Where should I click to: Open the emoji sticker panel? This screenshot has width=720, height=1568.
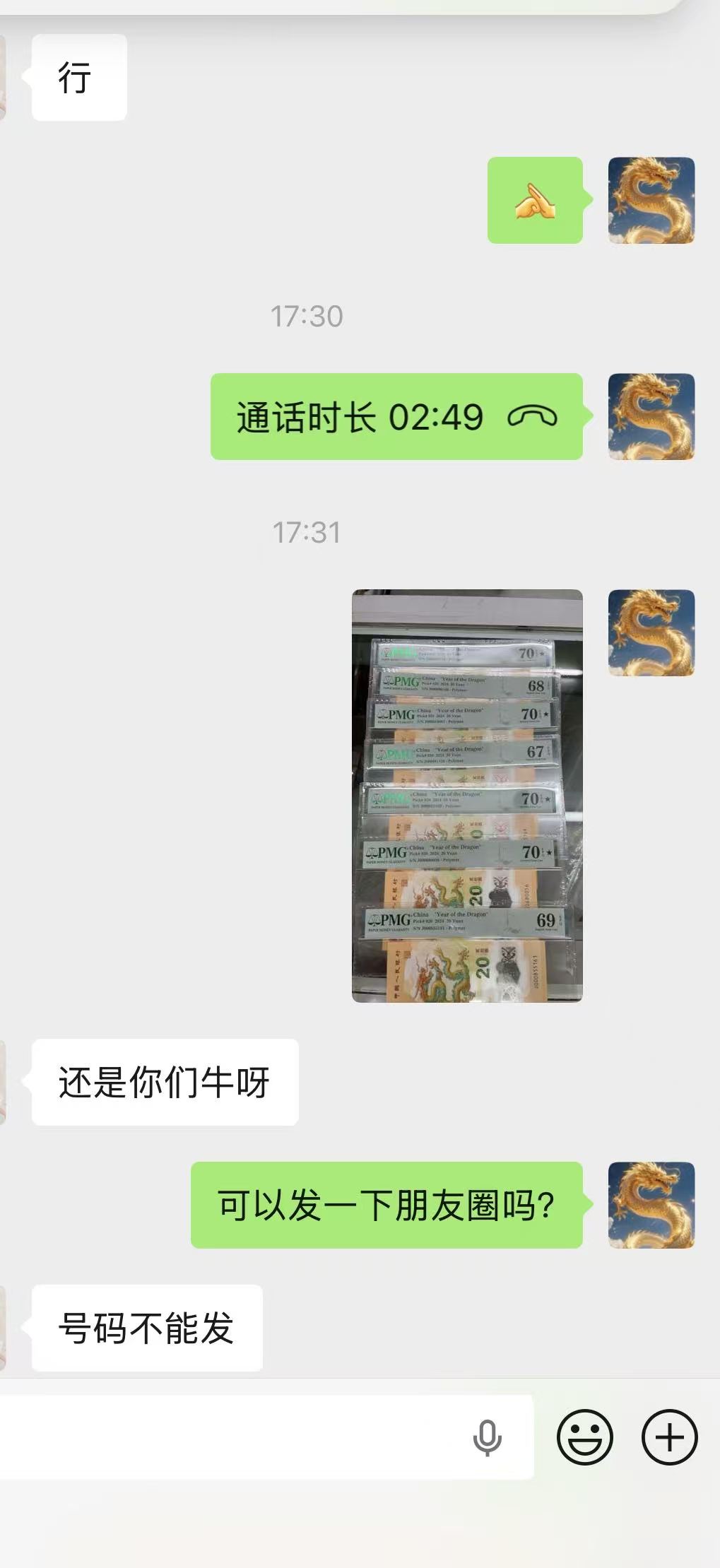click(584, 1437)
